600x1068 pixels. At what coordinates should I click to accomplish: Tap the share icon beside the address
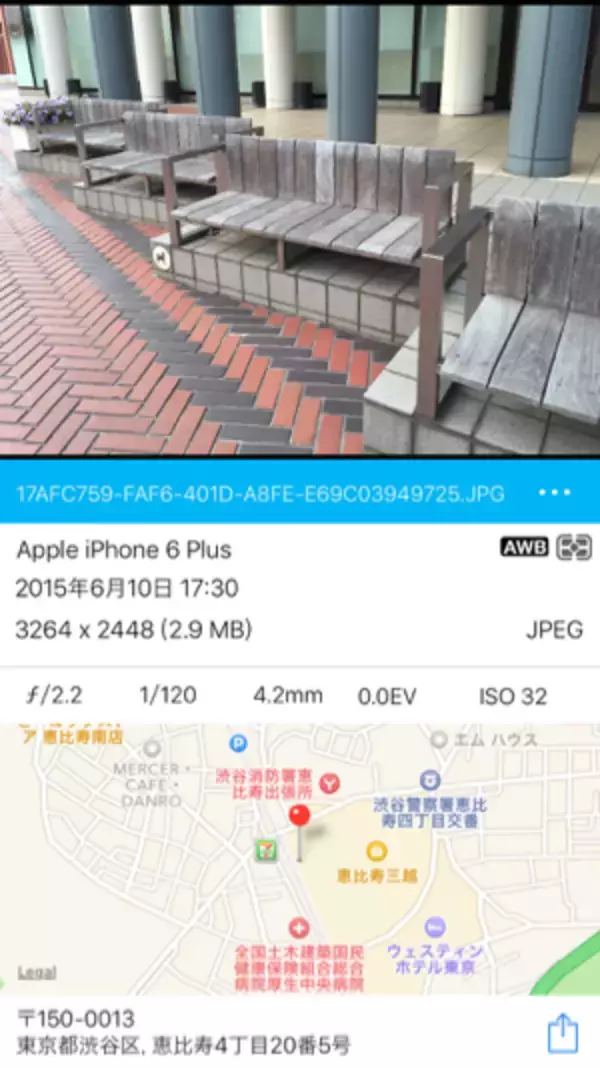click(563, 1032)
